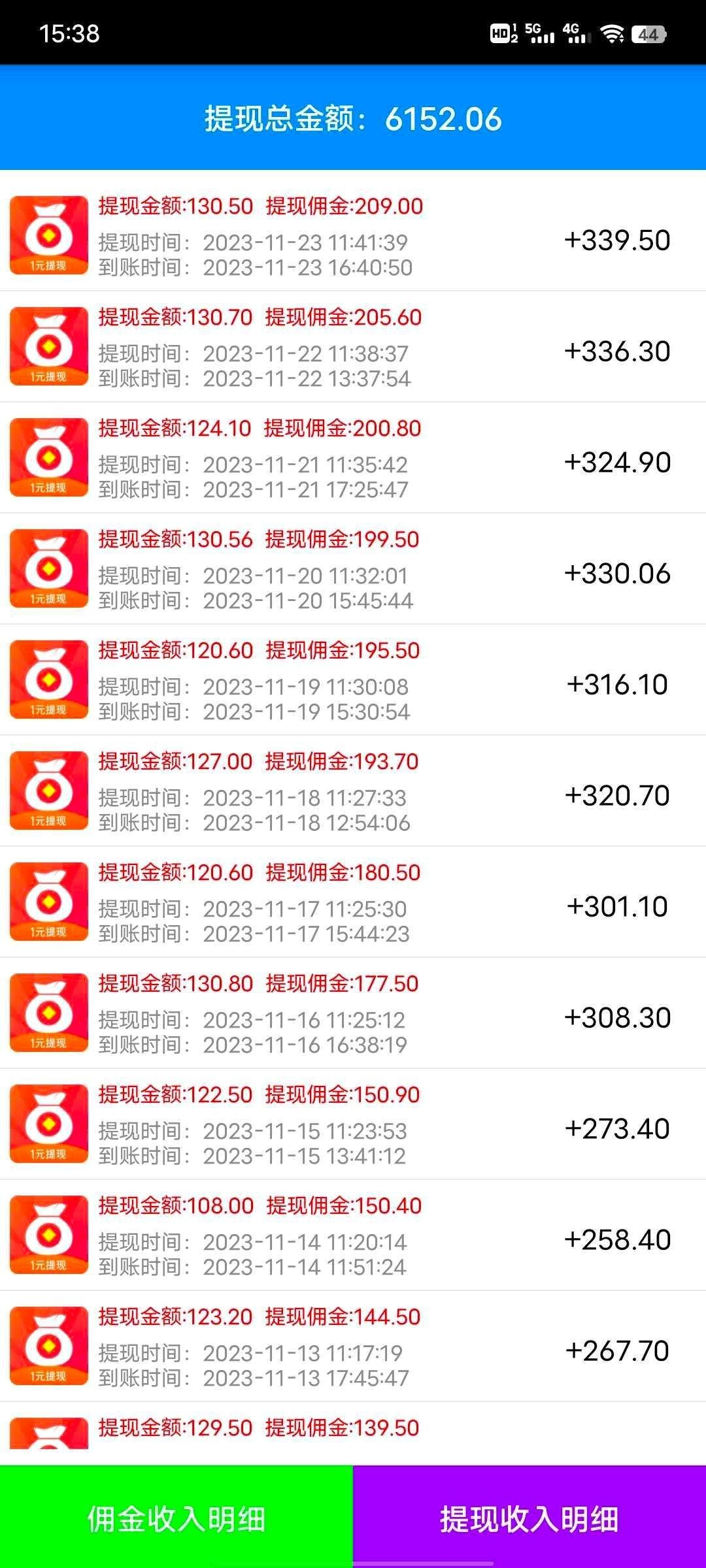Open 佣金收入明细 commission income details
Screen dimensions: 706x1568
tap(176, 1519)
